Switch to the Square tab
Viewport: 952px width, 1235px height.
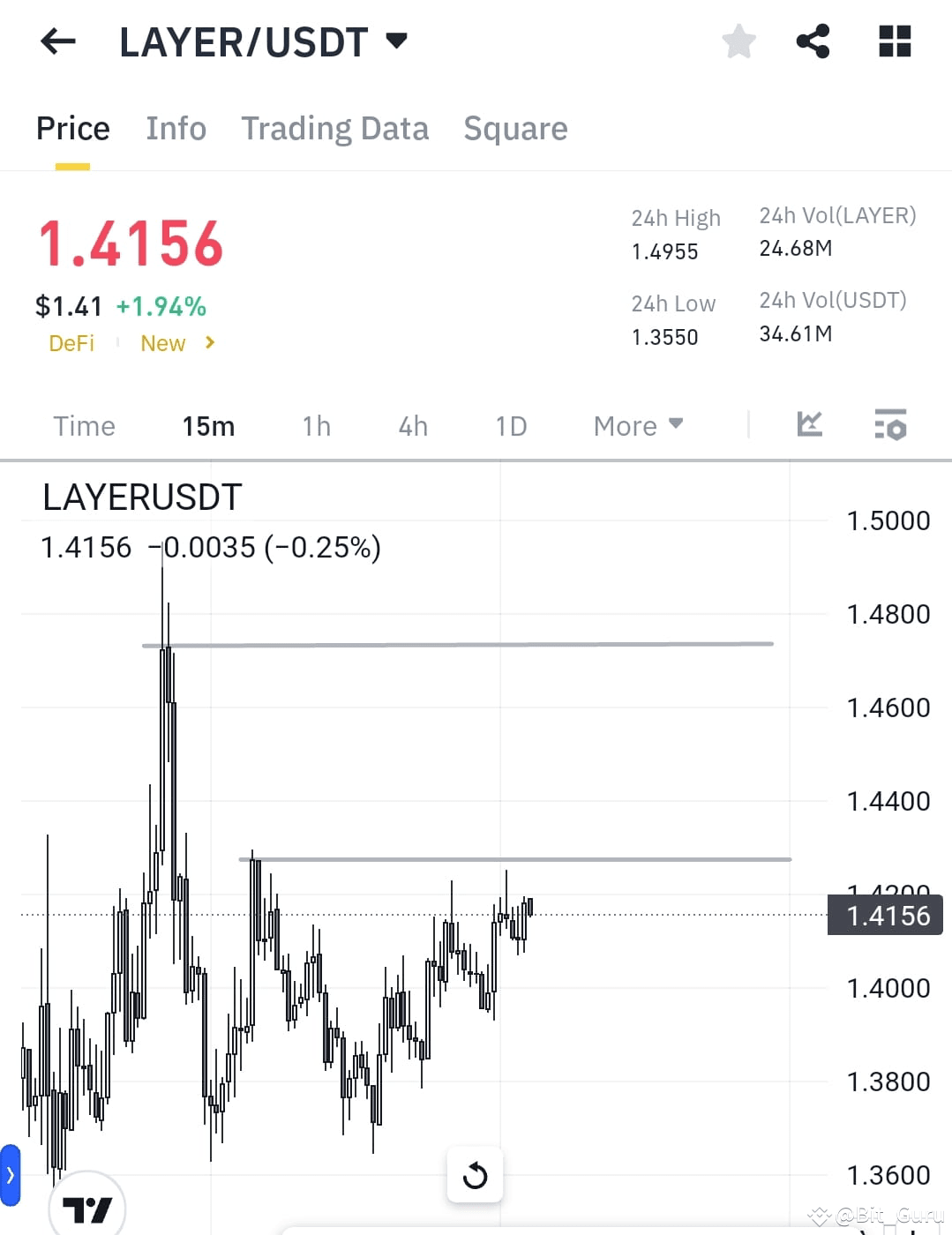coord(515,129)
